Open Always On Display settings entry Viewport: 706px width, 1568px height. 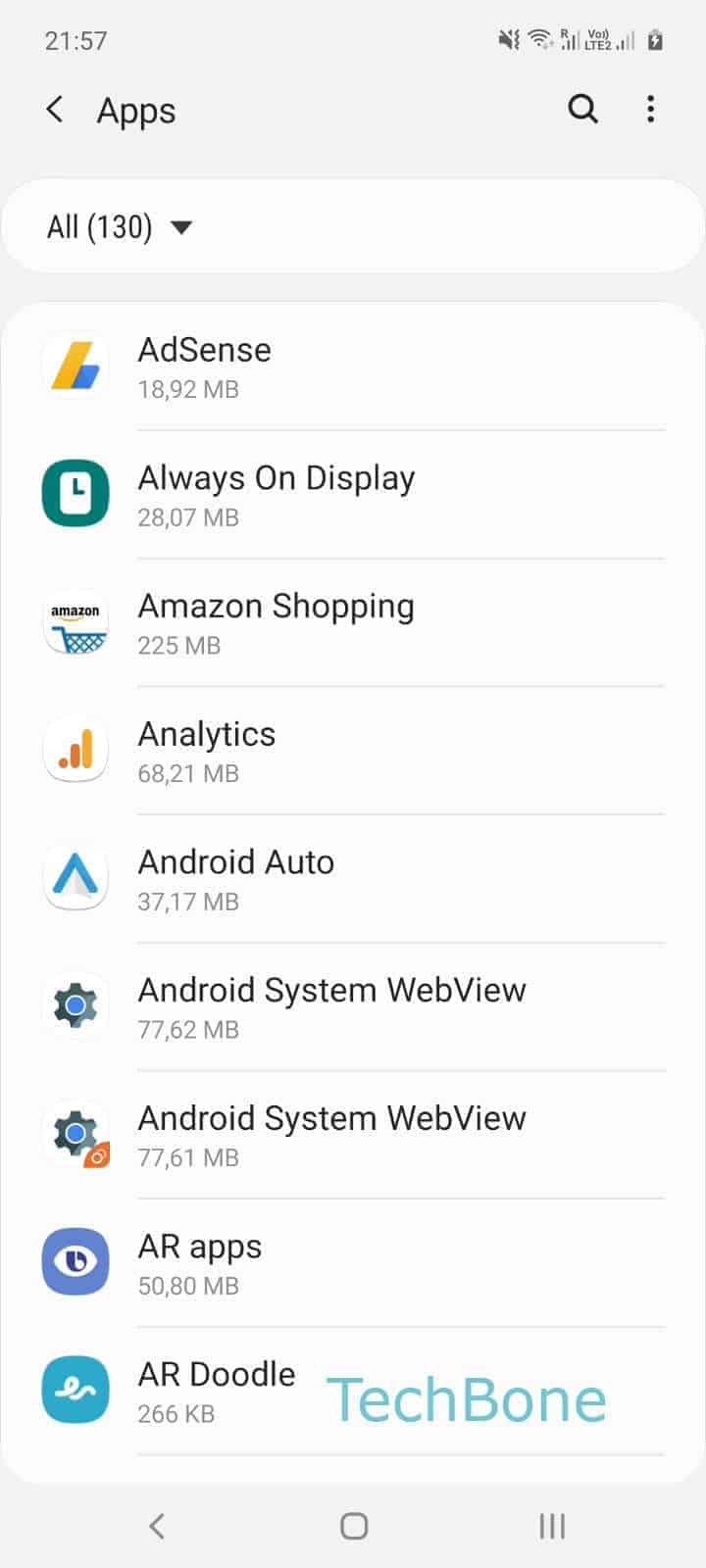353,494
